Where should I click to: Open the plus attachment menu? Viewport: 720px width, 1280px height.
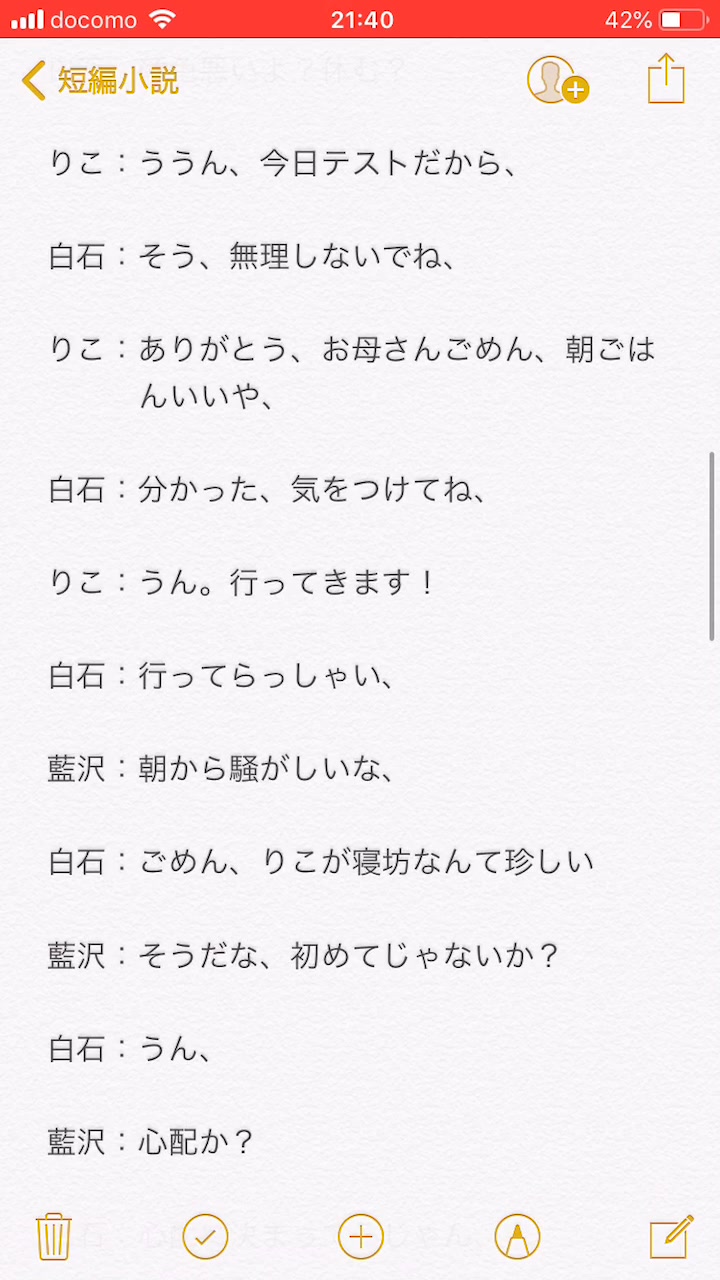(361, 1237)
